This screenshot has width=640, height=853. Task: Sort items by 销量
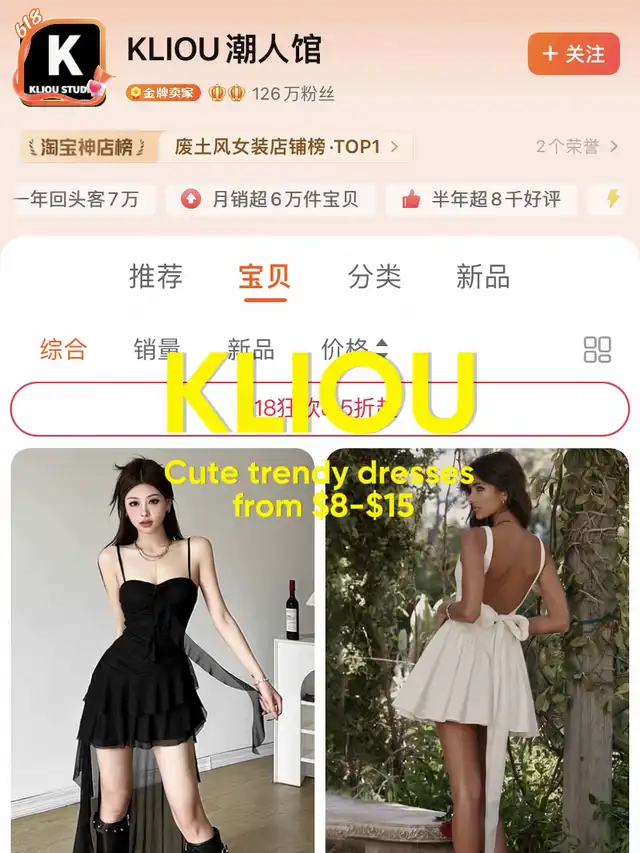tap(157, 349)
